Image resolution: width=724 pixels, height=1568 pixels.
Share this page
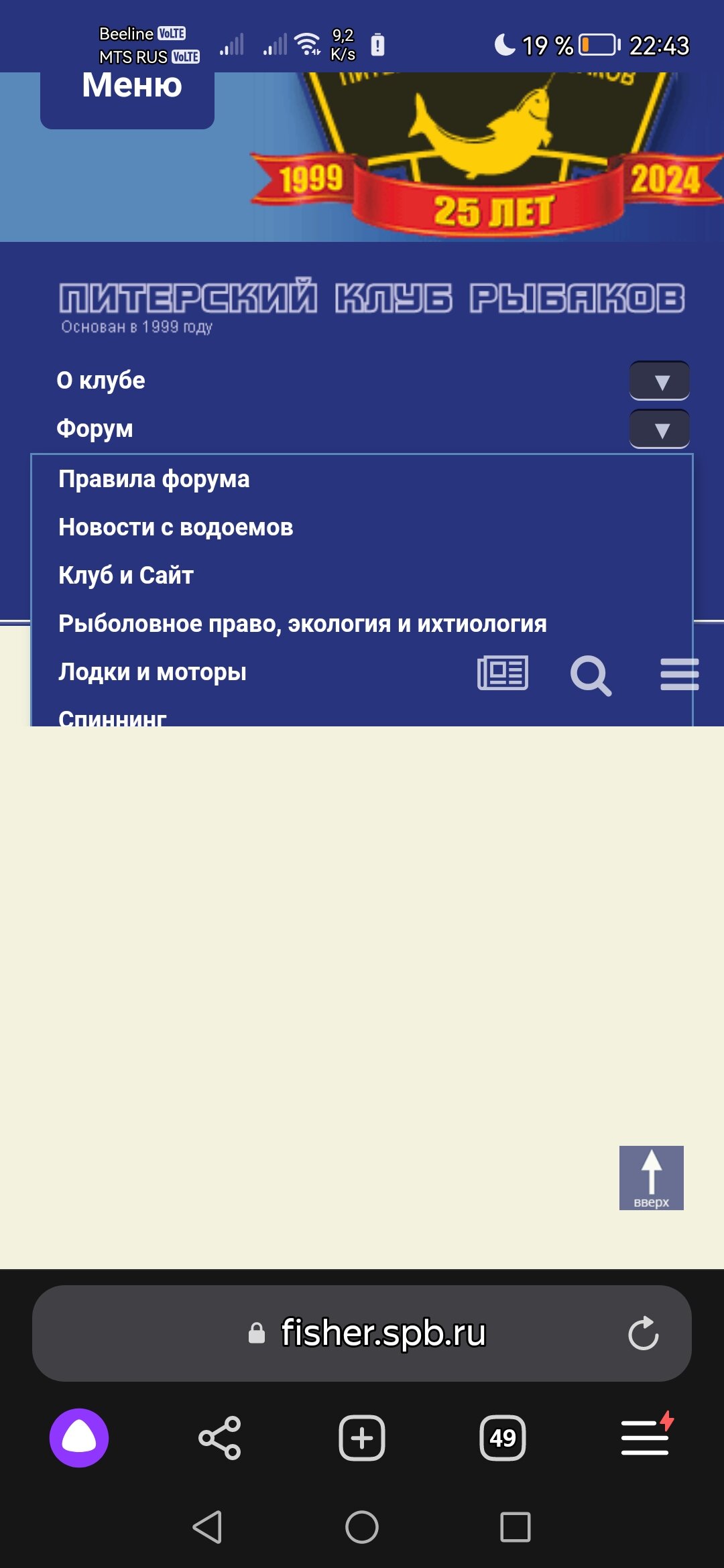[220, 1438]
